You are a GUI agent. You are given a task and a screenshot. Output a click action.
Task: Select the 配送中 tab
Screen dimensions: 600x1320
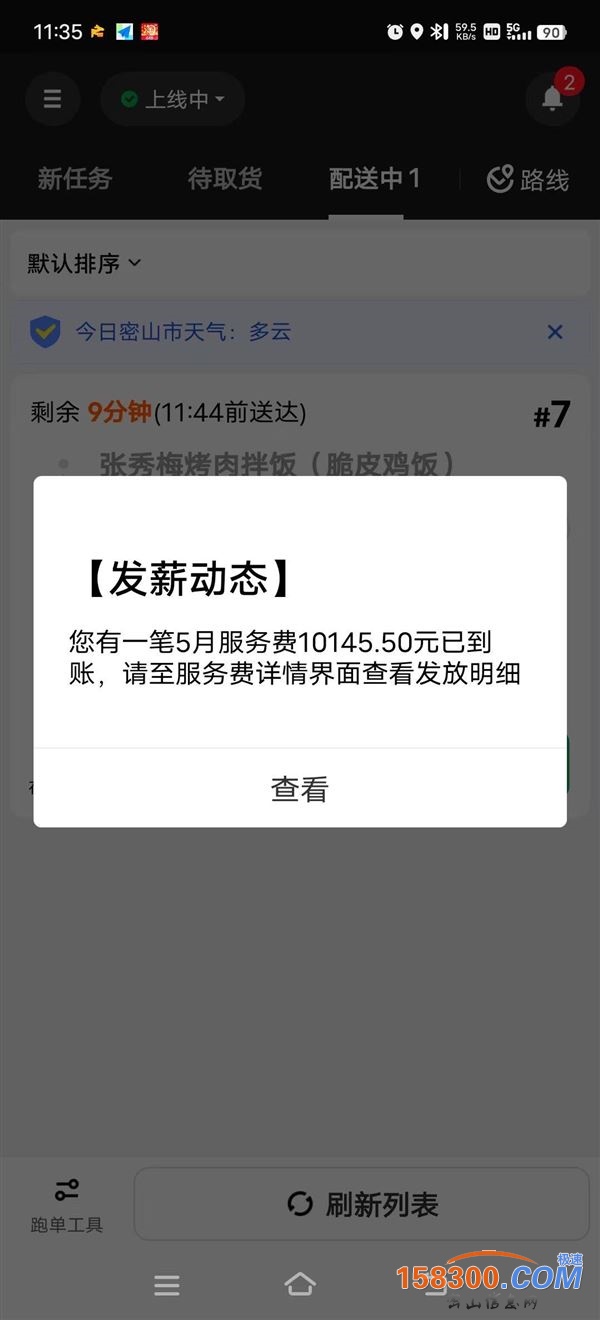tap(374, 179)
